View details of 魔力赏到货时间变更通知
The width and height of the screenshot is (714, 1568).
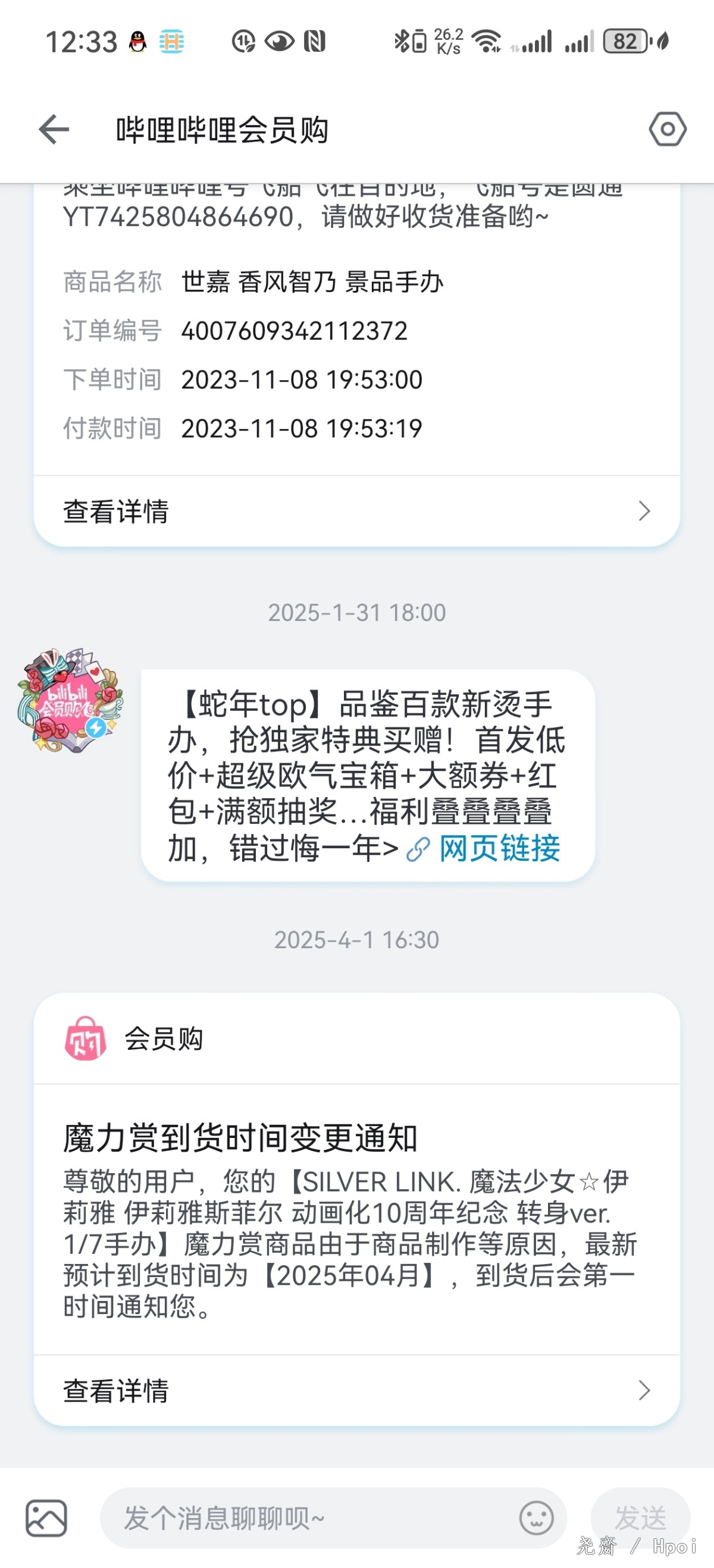[x=356, y=1391]
